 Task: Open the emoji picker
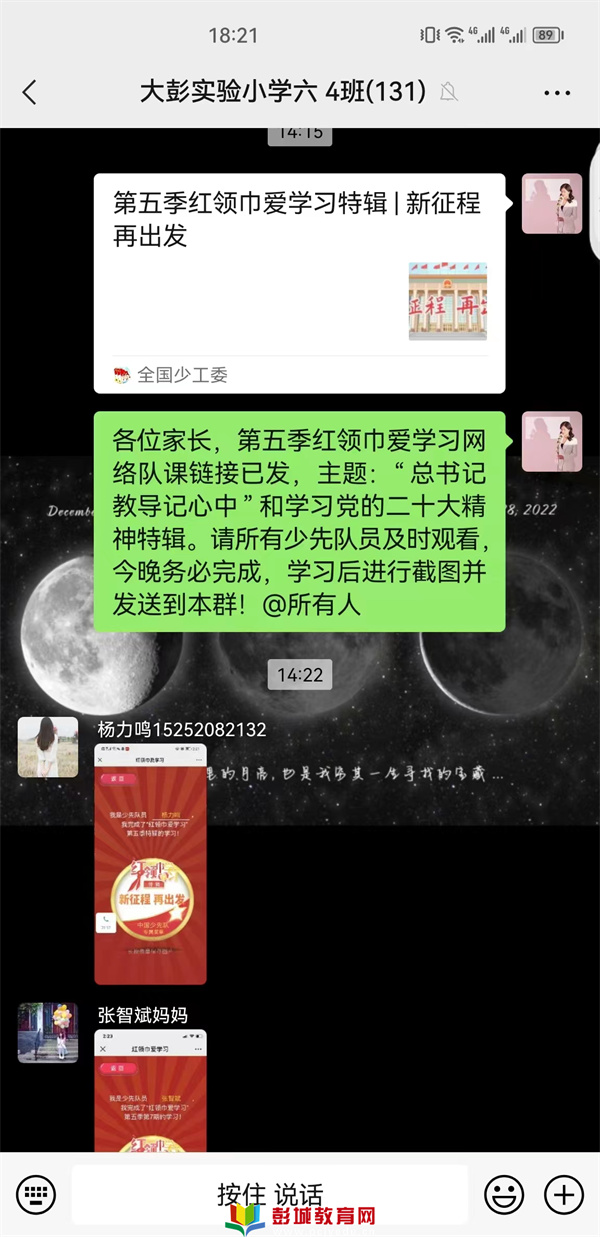coord(504,1194)
